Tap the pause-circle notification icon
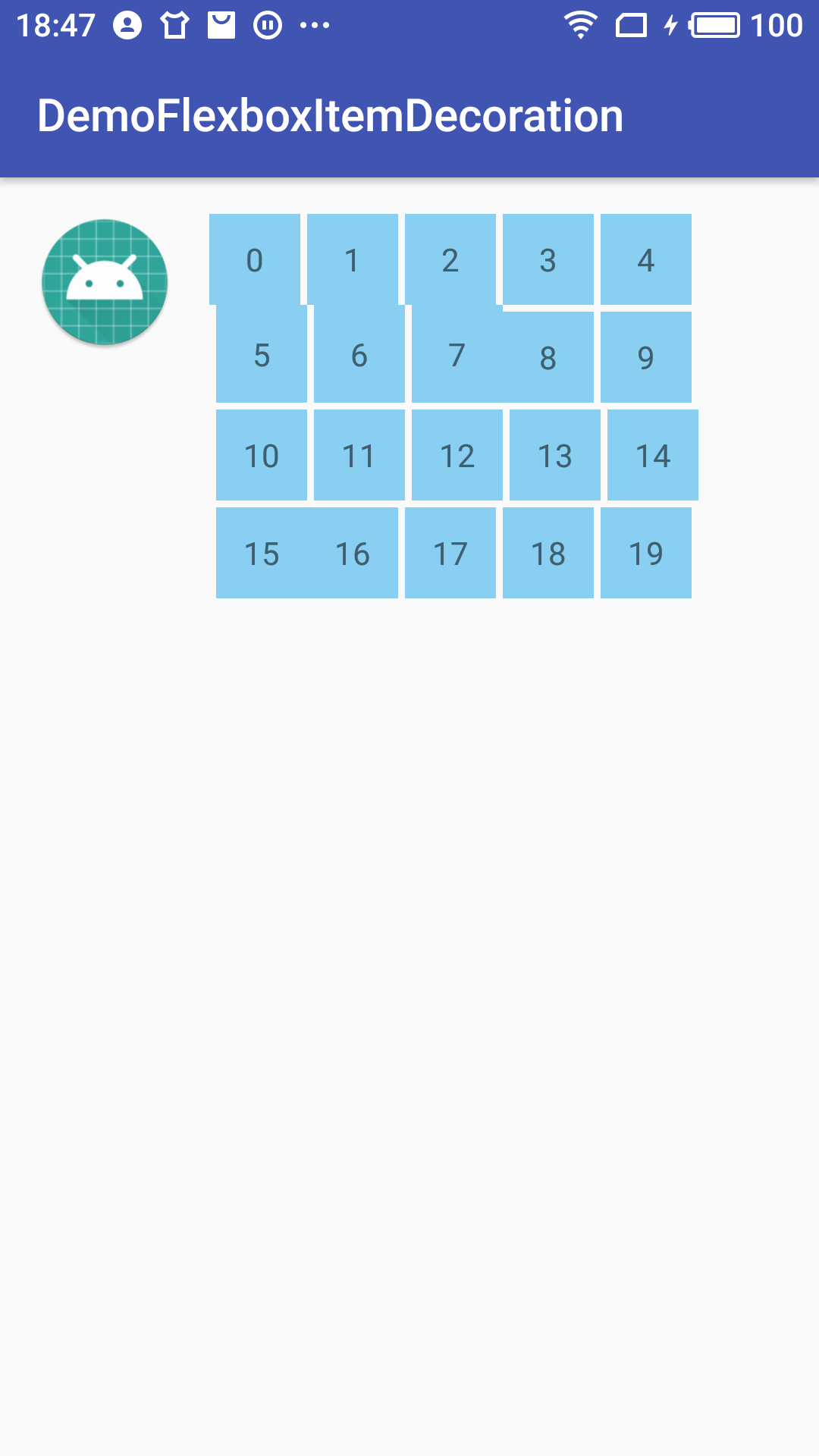 coord(265,26)
